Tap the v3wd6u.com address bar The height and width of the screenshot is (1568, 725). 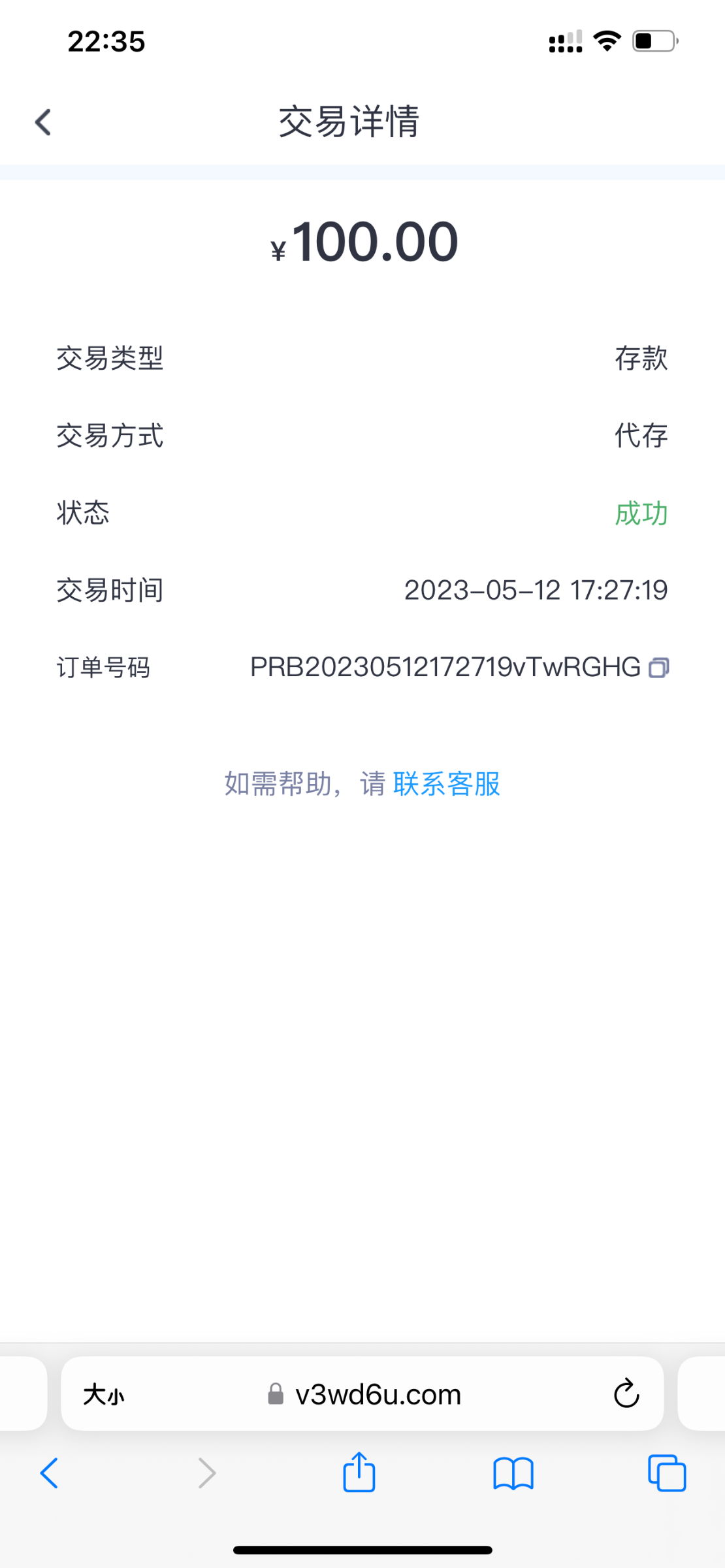tap(378, 1395)
